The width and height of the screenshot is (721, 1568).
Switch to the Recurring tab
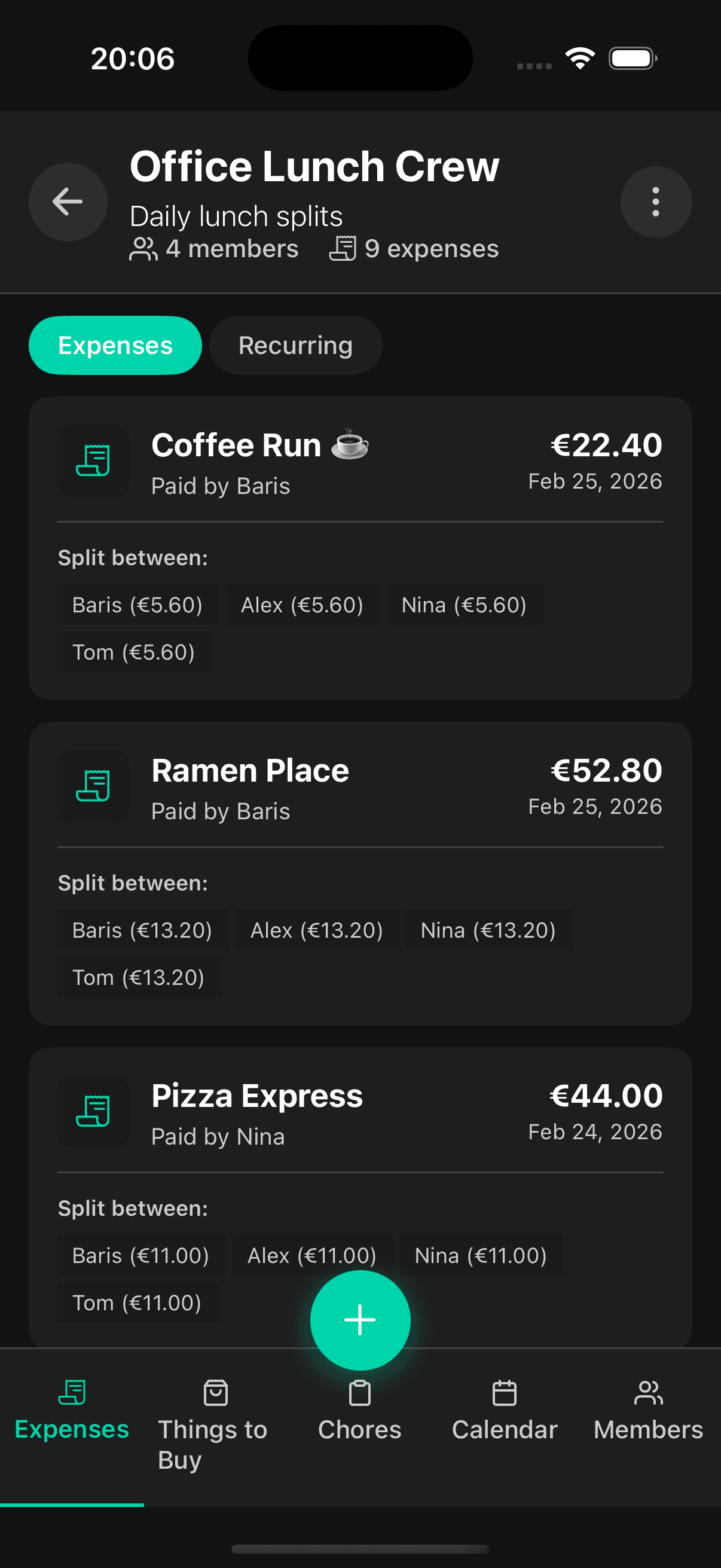296,345
